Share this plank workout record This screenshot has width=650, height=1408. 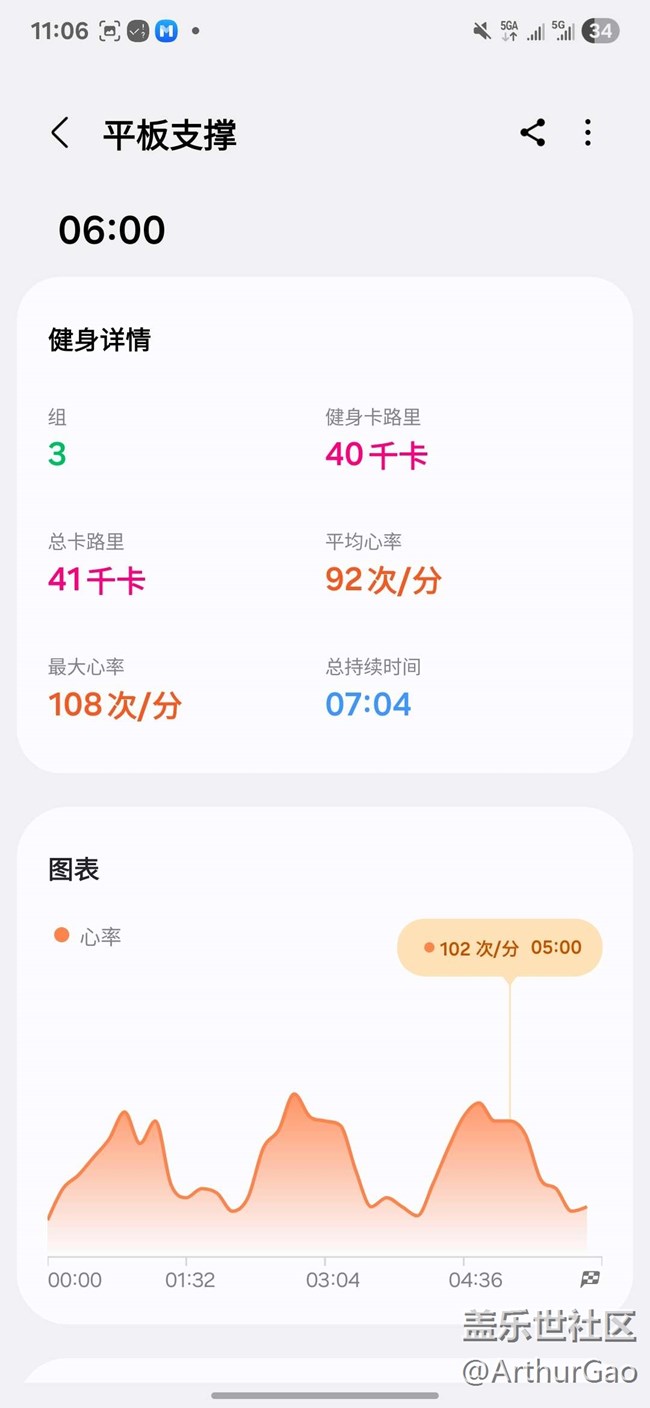(533, 133)
